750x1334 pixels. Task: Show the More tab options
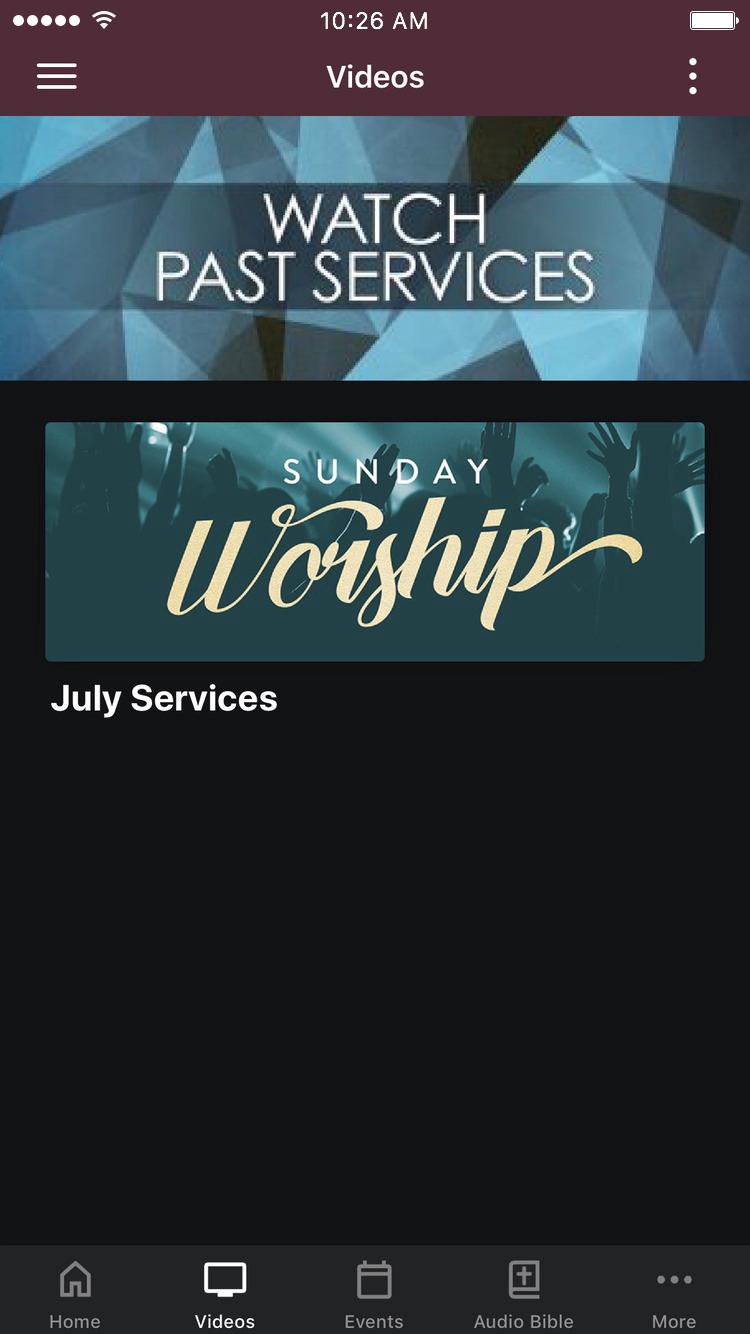click(674, 1294)
